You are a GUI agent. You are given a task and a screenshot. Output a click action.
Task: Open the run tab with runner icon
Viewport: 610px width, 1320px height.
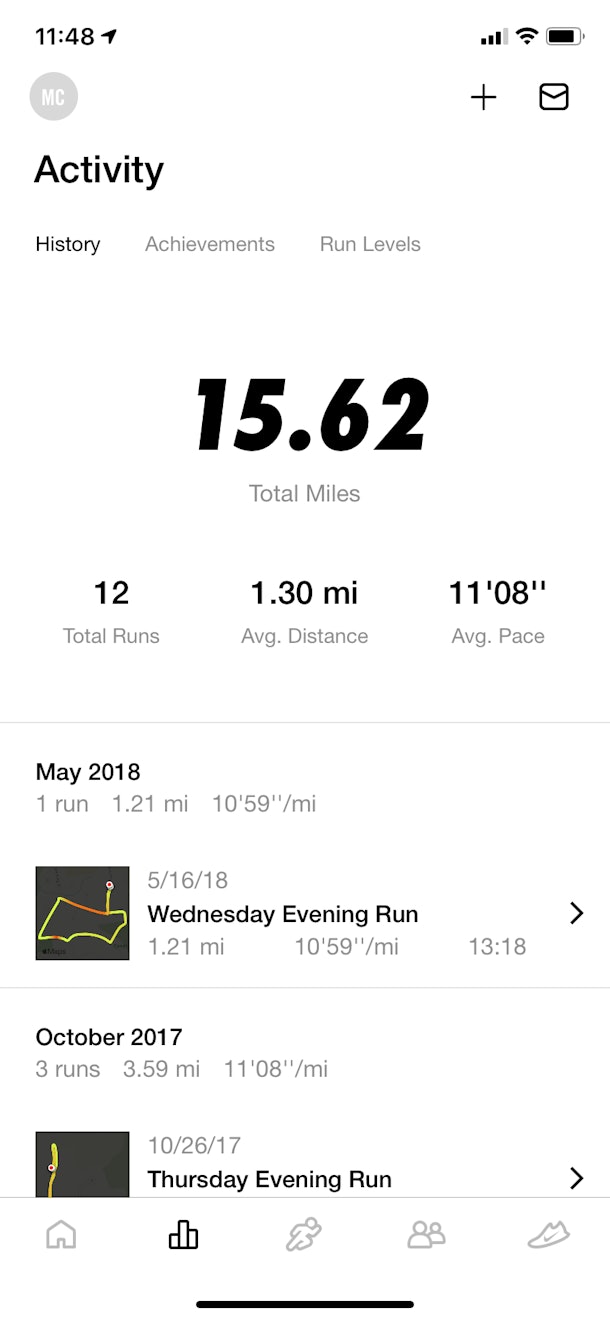click(304, 1236)
